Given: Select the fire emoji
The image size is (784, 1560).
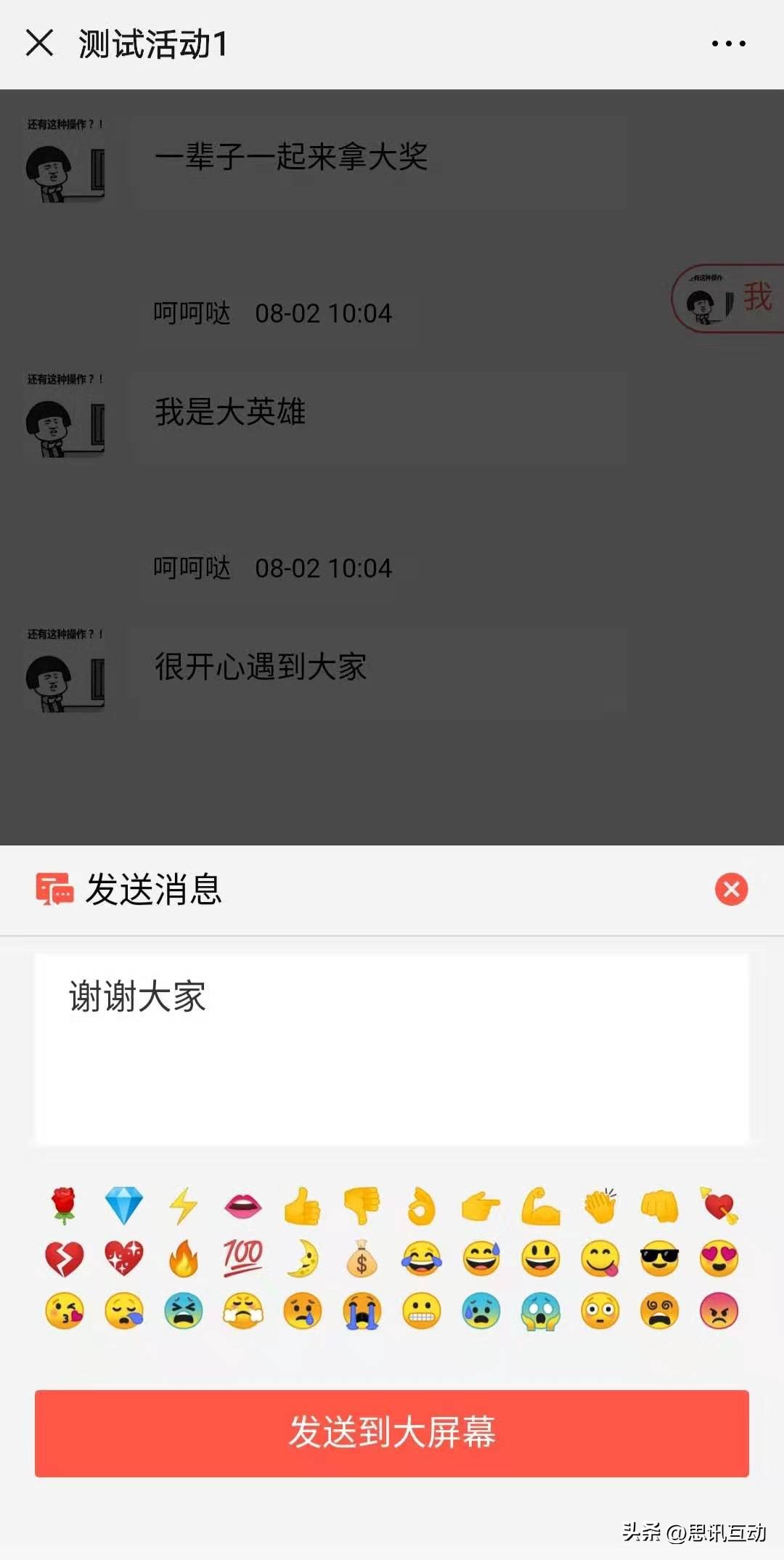Looking at the screenshot, I should 184,1260.
